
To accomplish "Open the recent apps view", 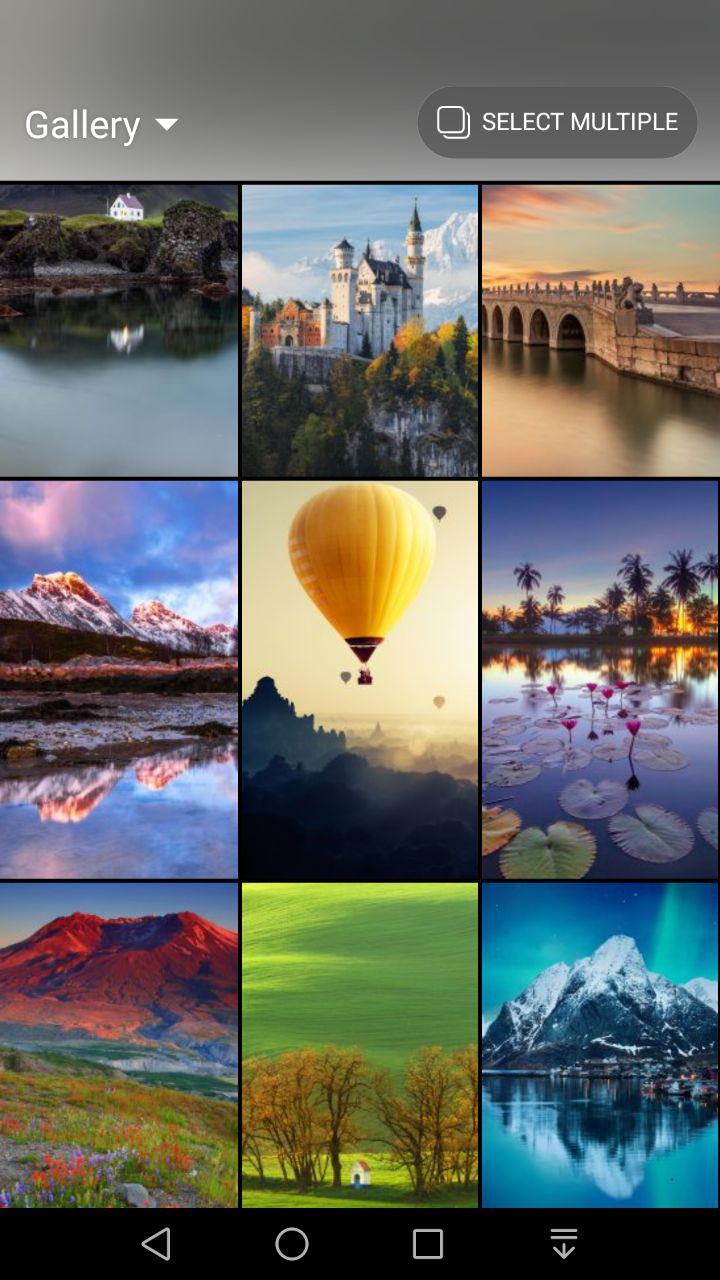I will tap(428, 1244).
